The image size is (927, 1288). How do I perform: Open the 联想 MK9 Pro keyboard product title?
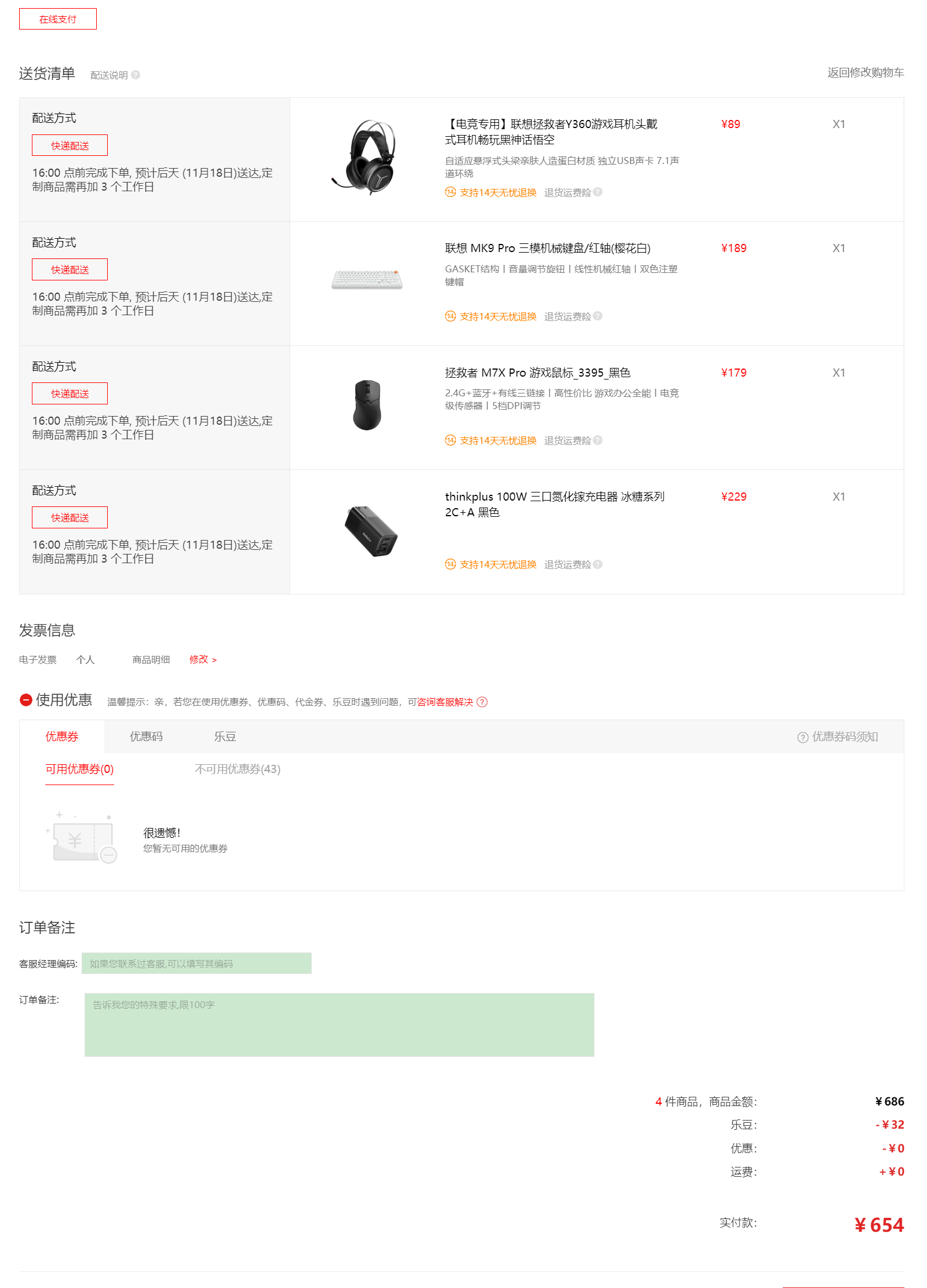(547, 248)
